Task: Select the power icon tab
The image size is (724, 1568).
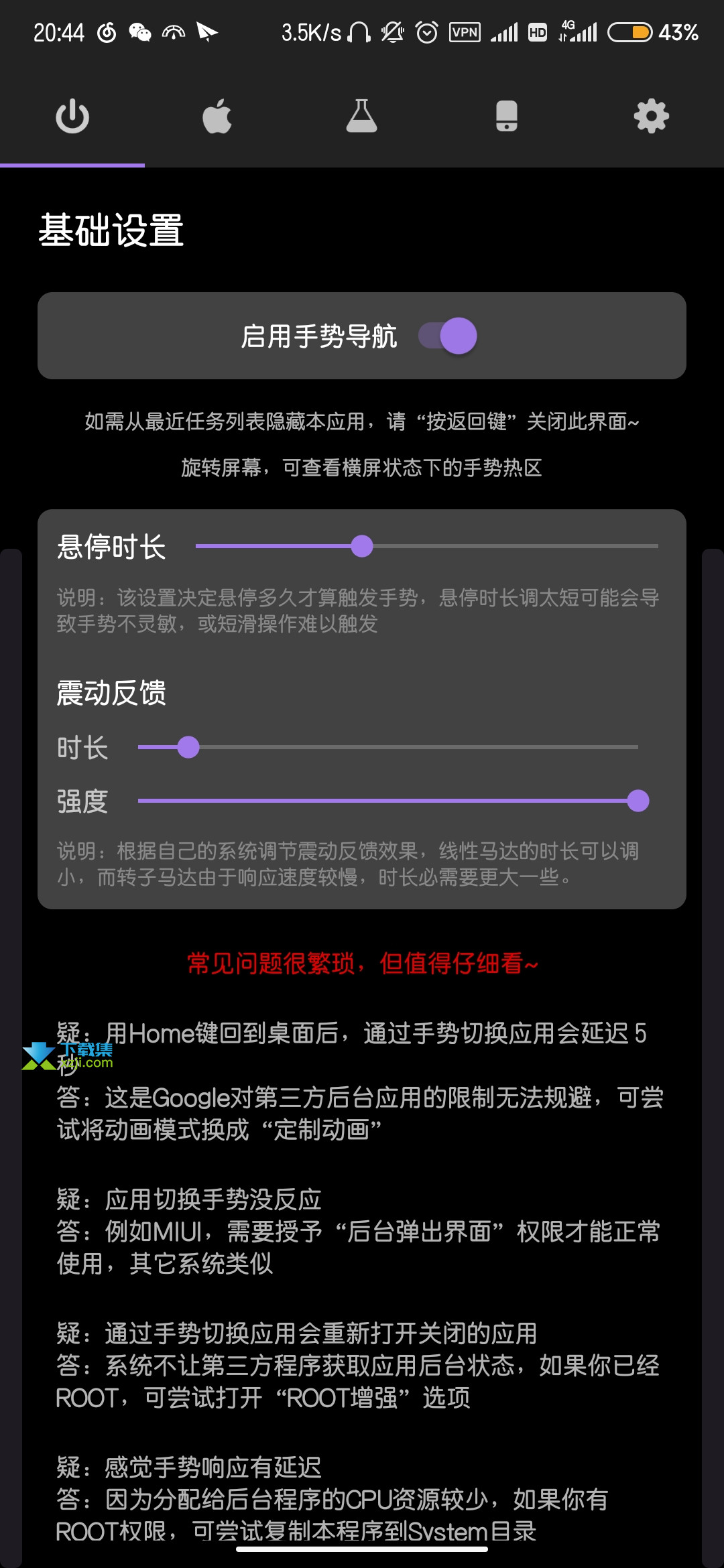Action: pyautogui.click(x=72, y=117)
